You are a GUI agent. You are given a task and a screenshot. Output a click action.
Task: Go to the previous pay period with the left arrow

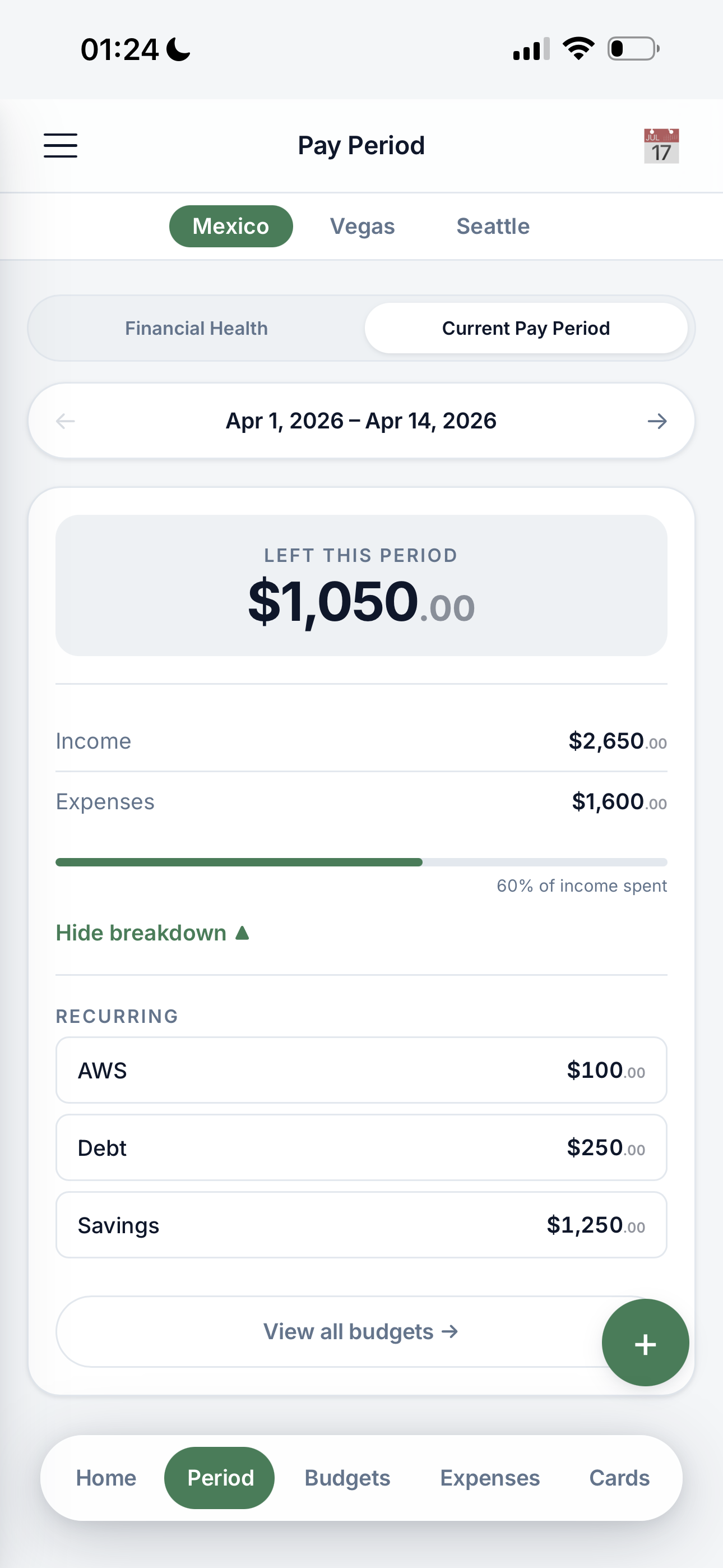(x=64, y=421)
